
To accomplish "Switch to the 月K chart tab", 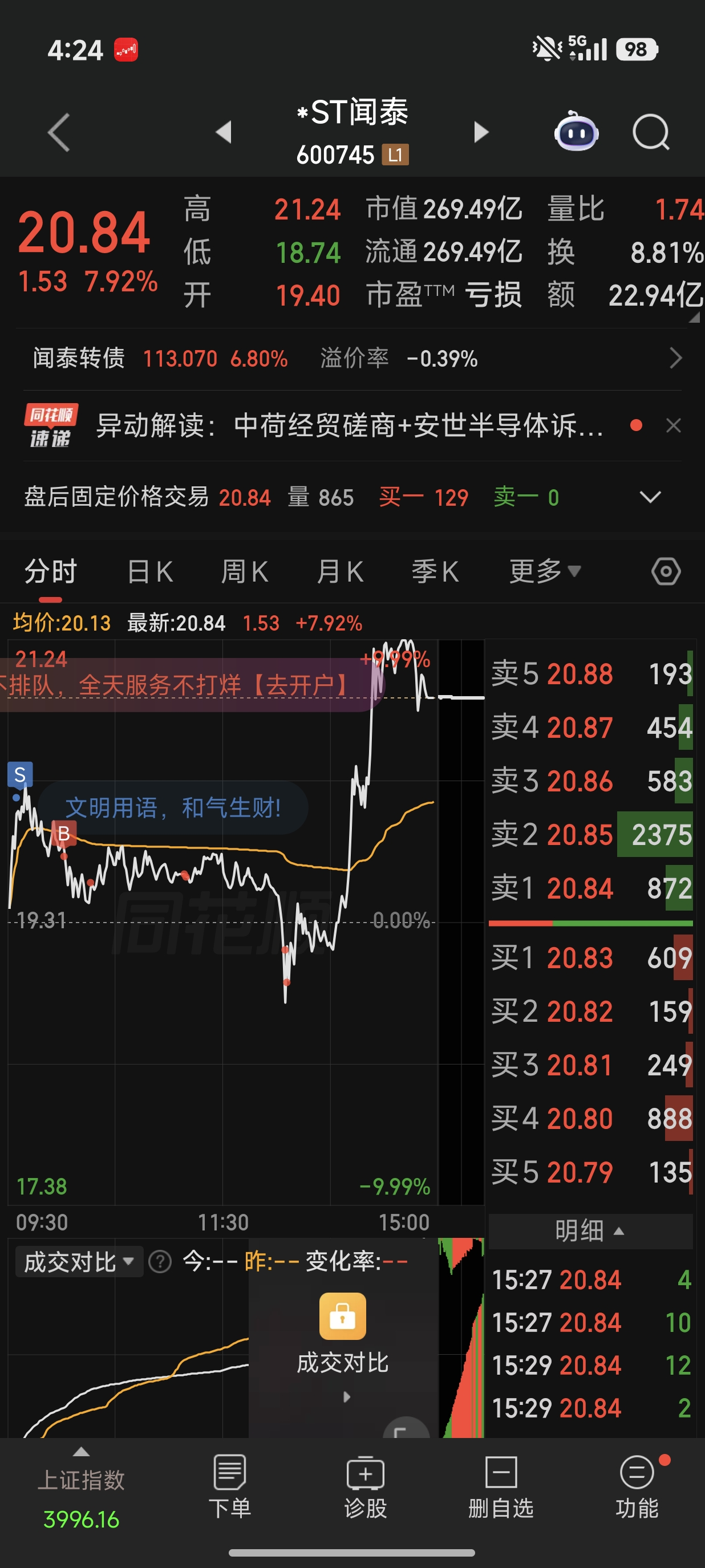I will (x=340, y=572).
